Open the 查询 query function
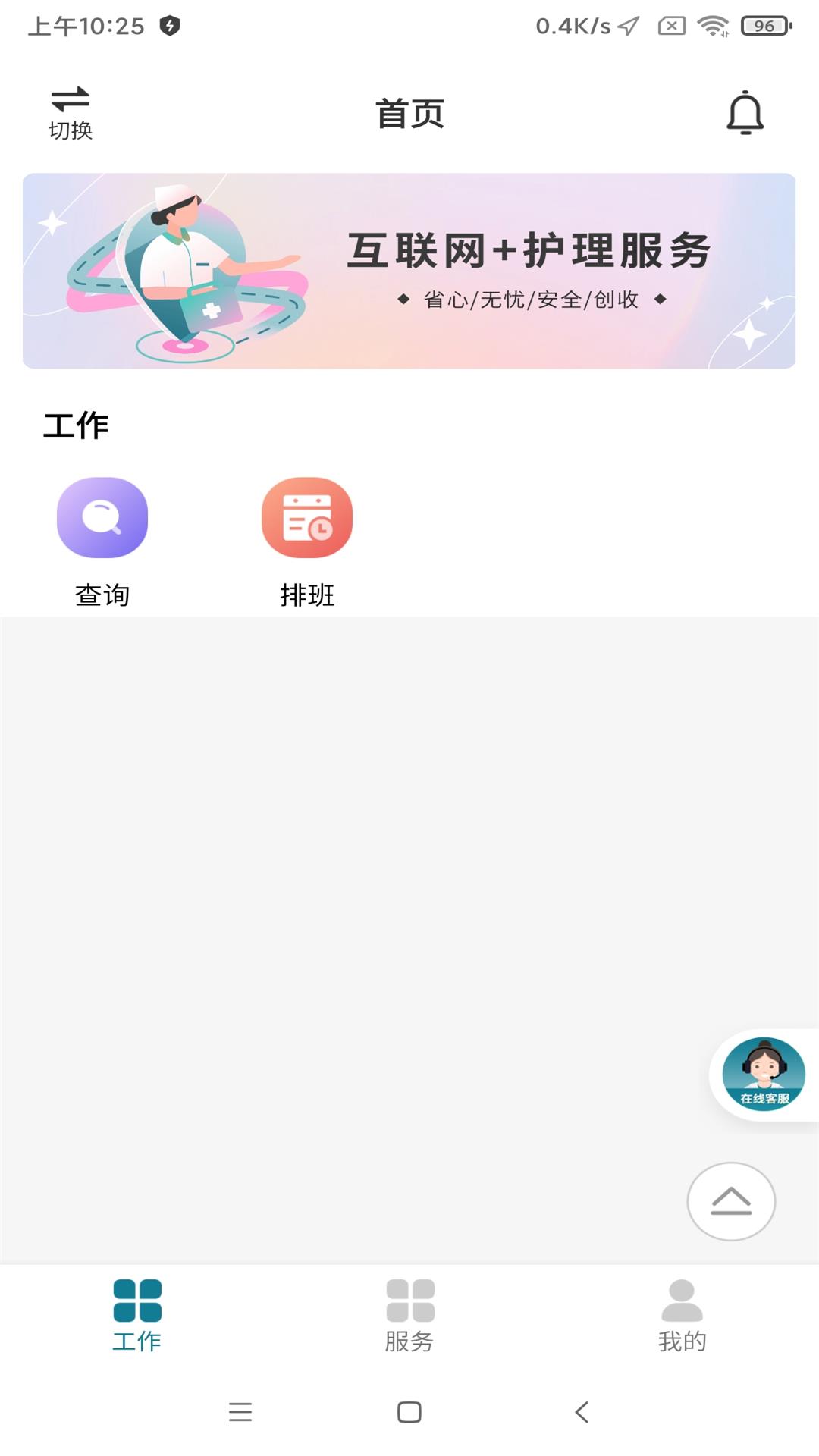 click(x=102, y=542)
